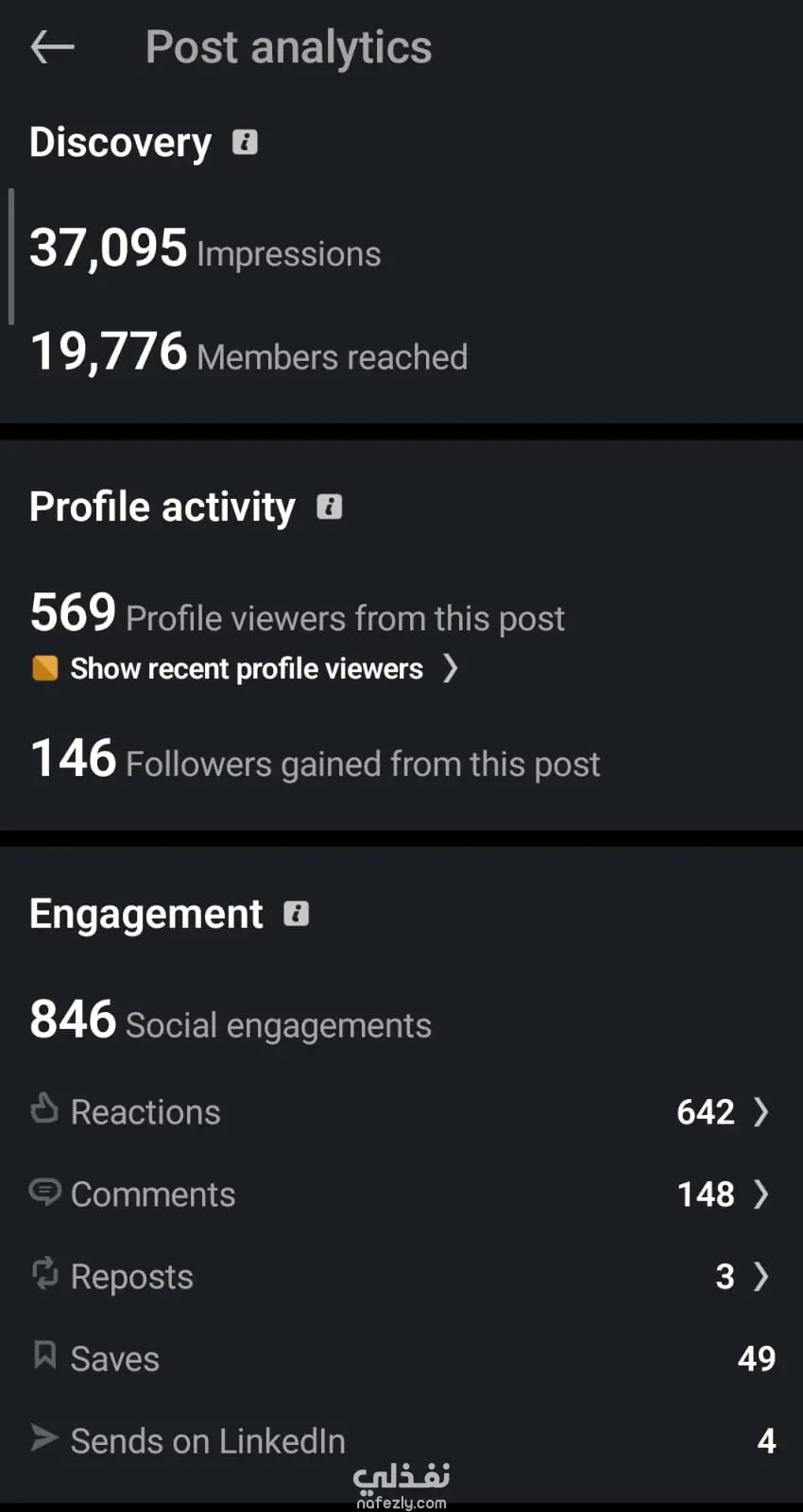Tap the Profile activity info icon
This screenshot has width=803, height=1512.
pos(329,507)
